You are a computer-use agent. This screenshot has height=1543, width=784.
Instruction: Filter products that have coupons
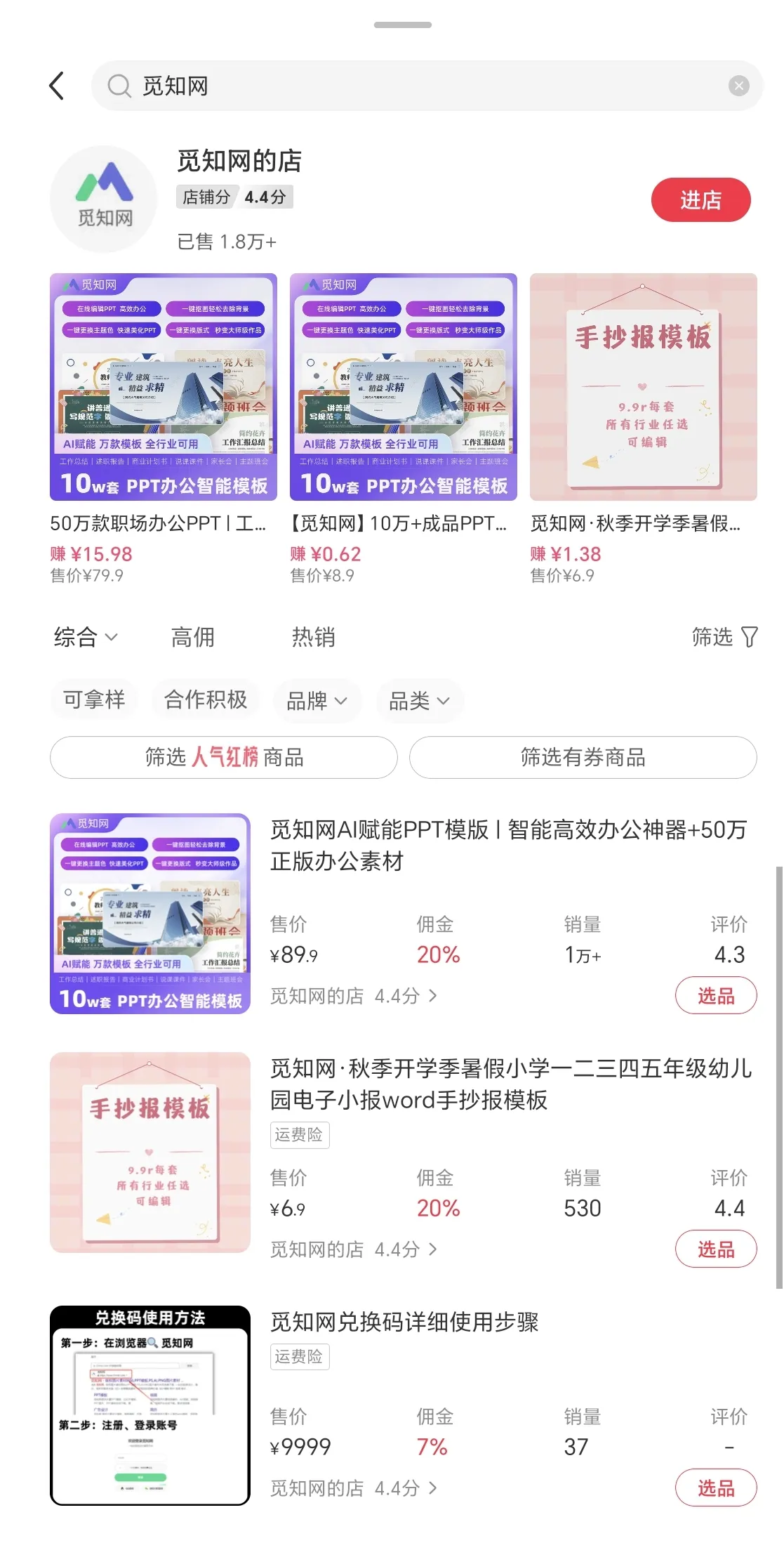tap(583, 757)
